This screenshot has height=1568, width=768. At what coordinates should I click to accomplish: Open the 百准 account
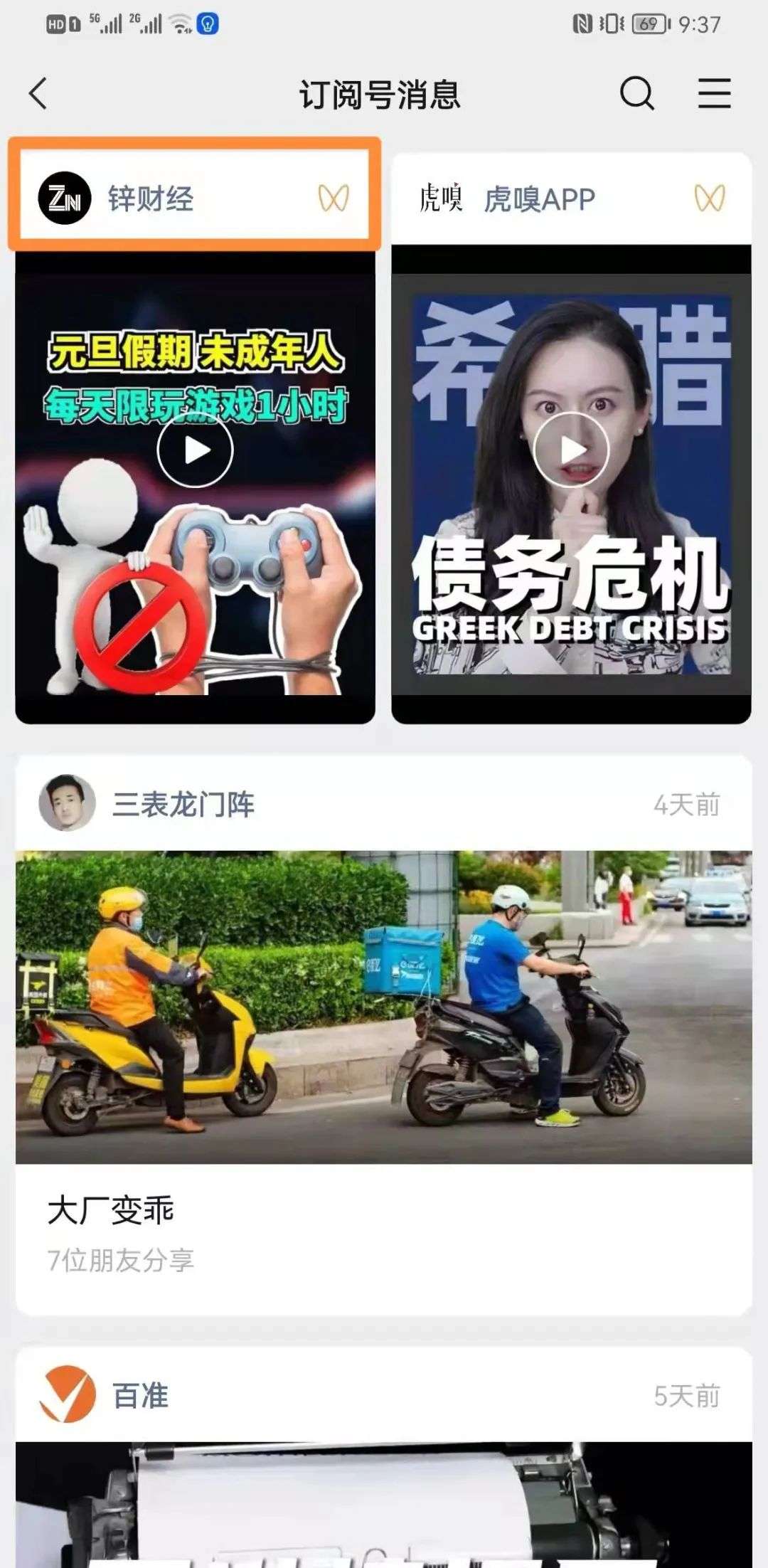point(139,1396)
